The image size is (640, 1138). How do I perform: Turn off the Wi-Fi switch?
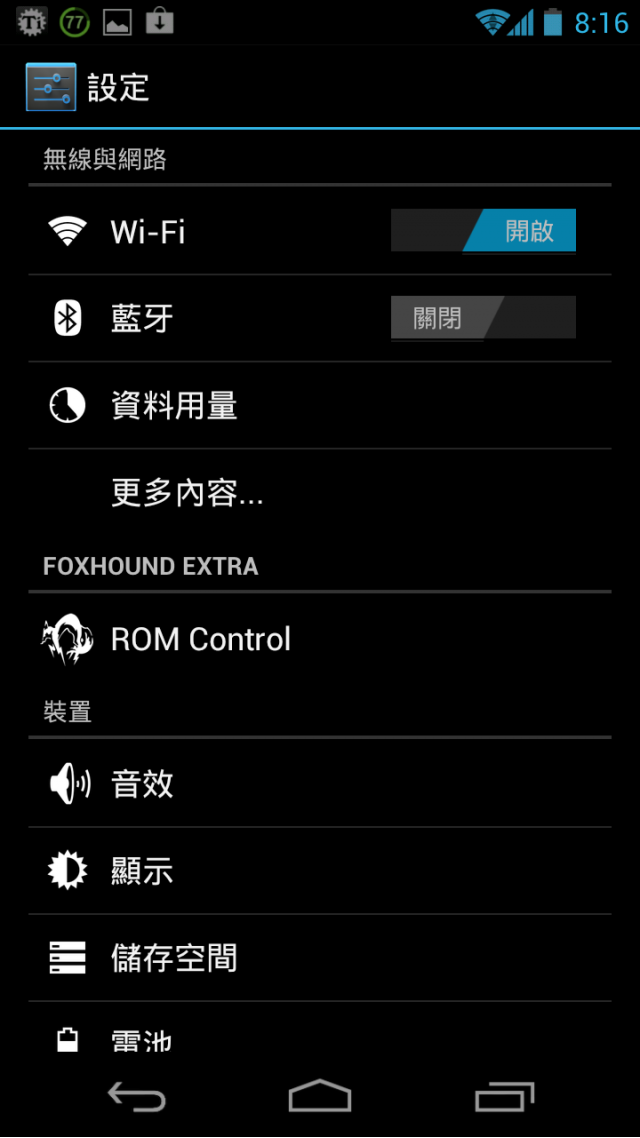(483, 231)
